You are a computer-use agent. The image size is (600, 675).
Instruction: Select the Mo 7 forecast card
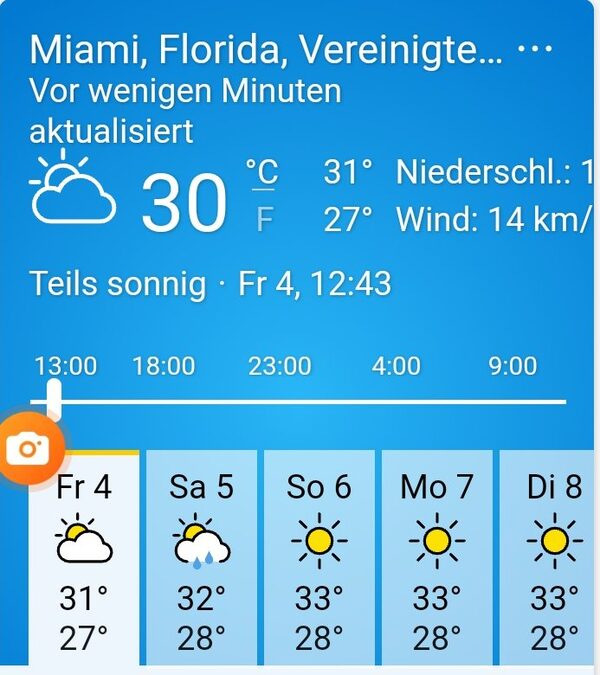(437, 557)
